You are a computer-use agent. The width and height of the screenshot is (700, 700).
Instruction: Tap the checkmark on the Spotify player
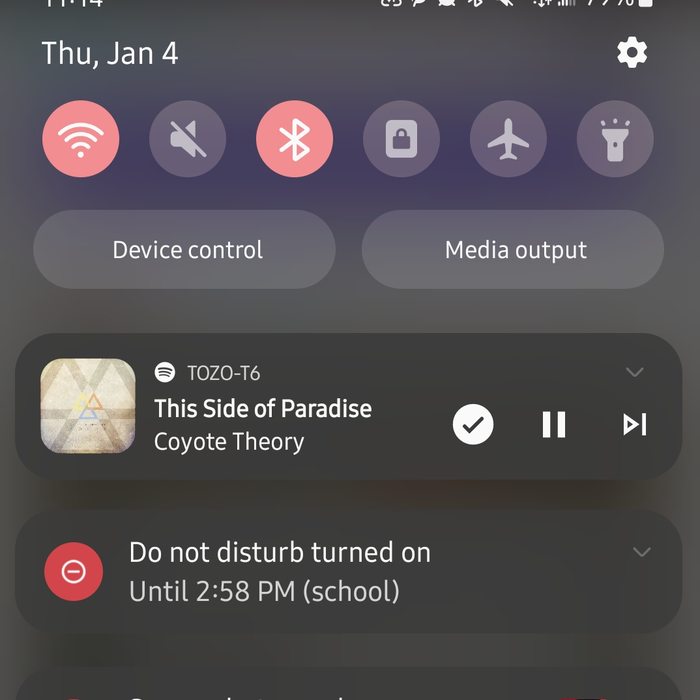click(473, 425)
